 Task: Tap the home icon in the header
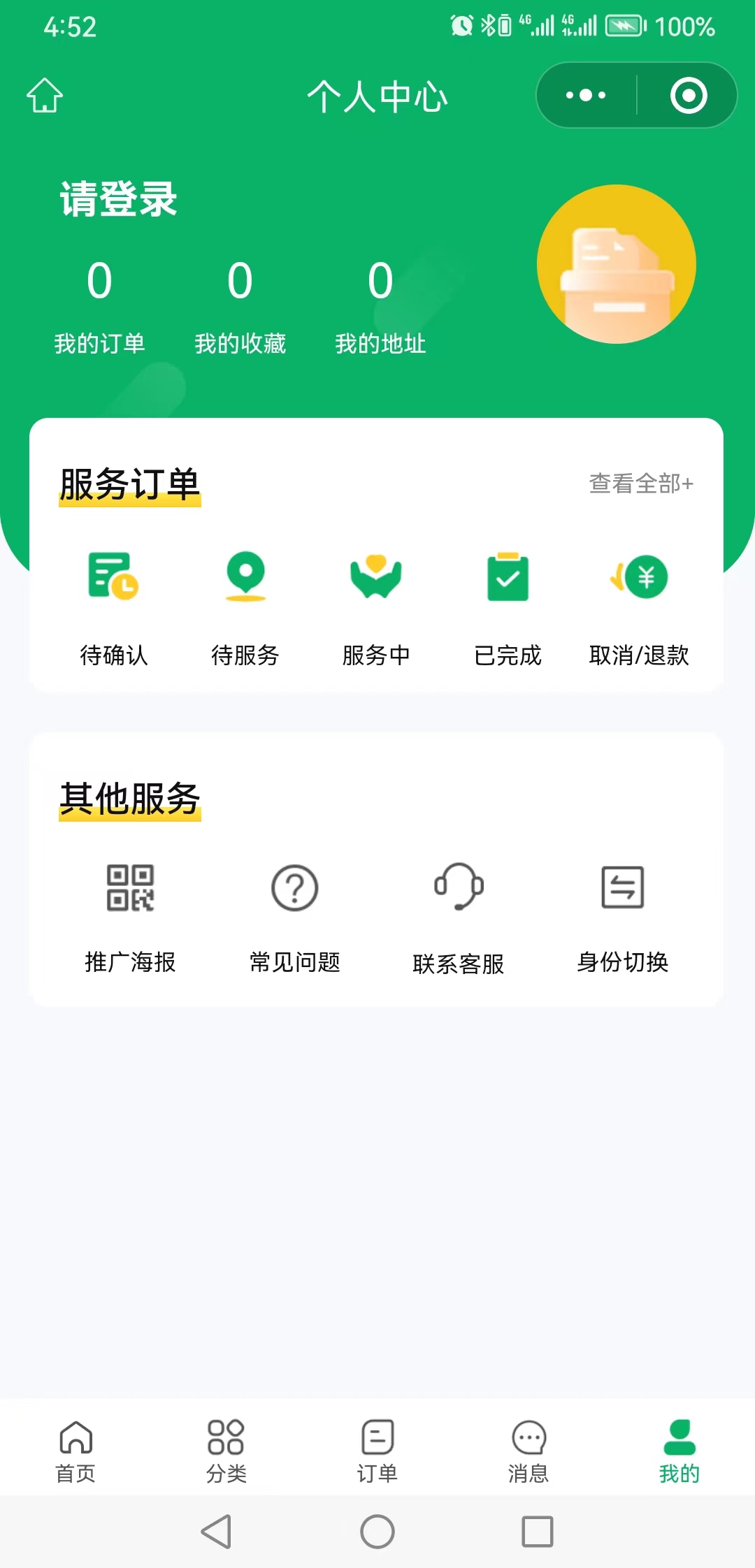pos(45,95)
